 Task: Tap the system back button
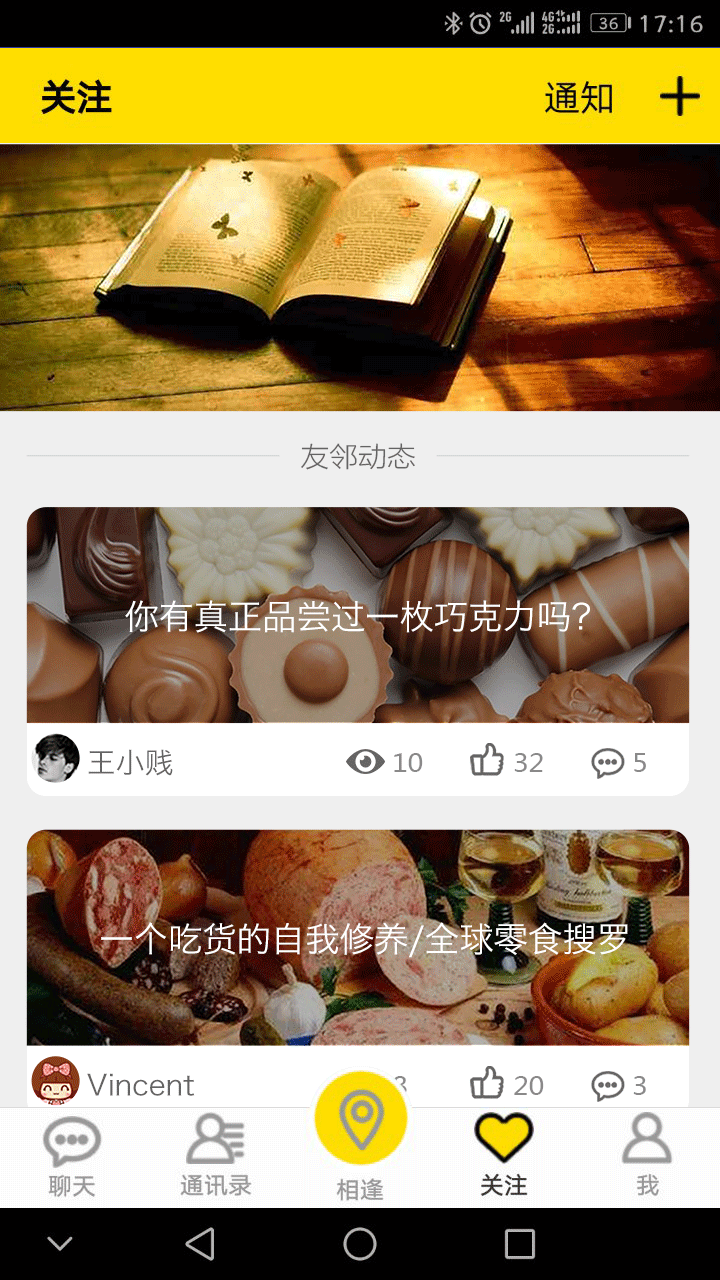[200, 1244]
